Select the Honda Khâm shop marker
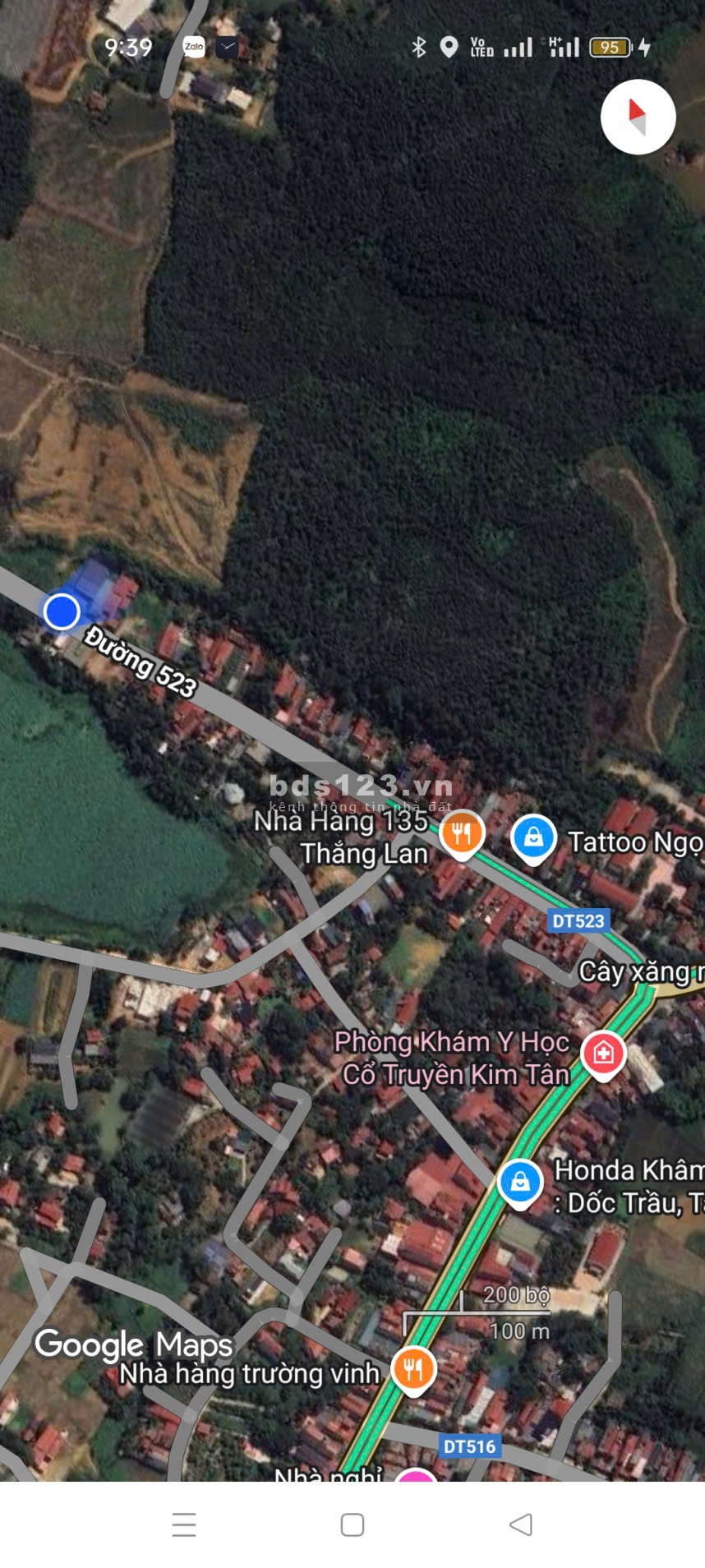Viewport: 705px width, 1568px height. coord(519,1183)
